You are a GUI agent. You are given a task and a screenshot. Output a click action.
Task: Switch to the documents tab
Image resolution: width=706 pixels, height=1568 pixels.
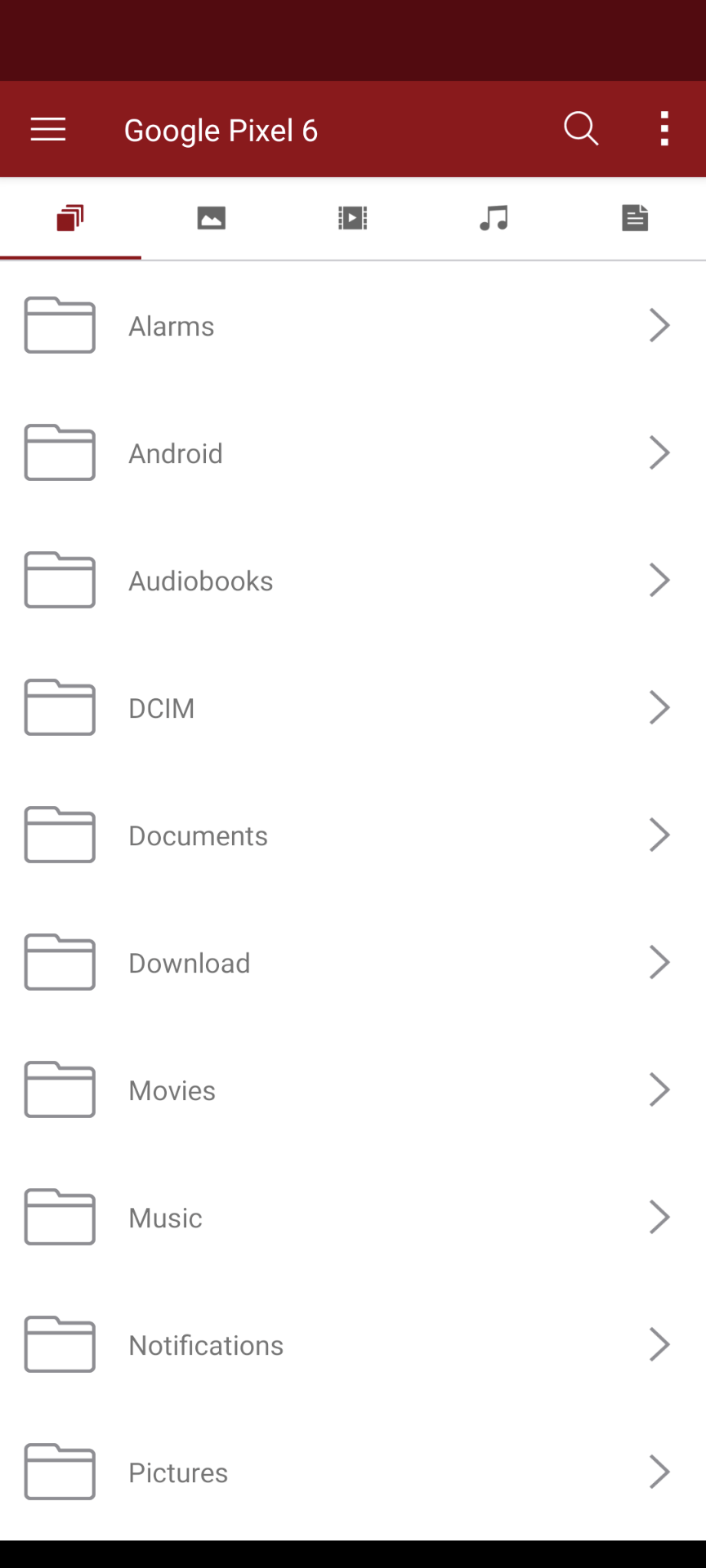(635, 218)
